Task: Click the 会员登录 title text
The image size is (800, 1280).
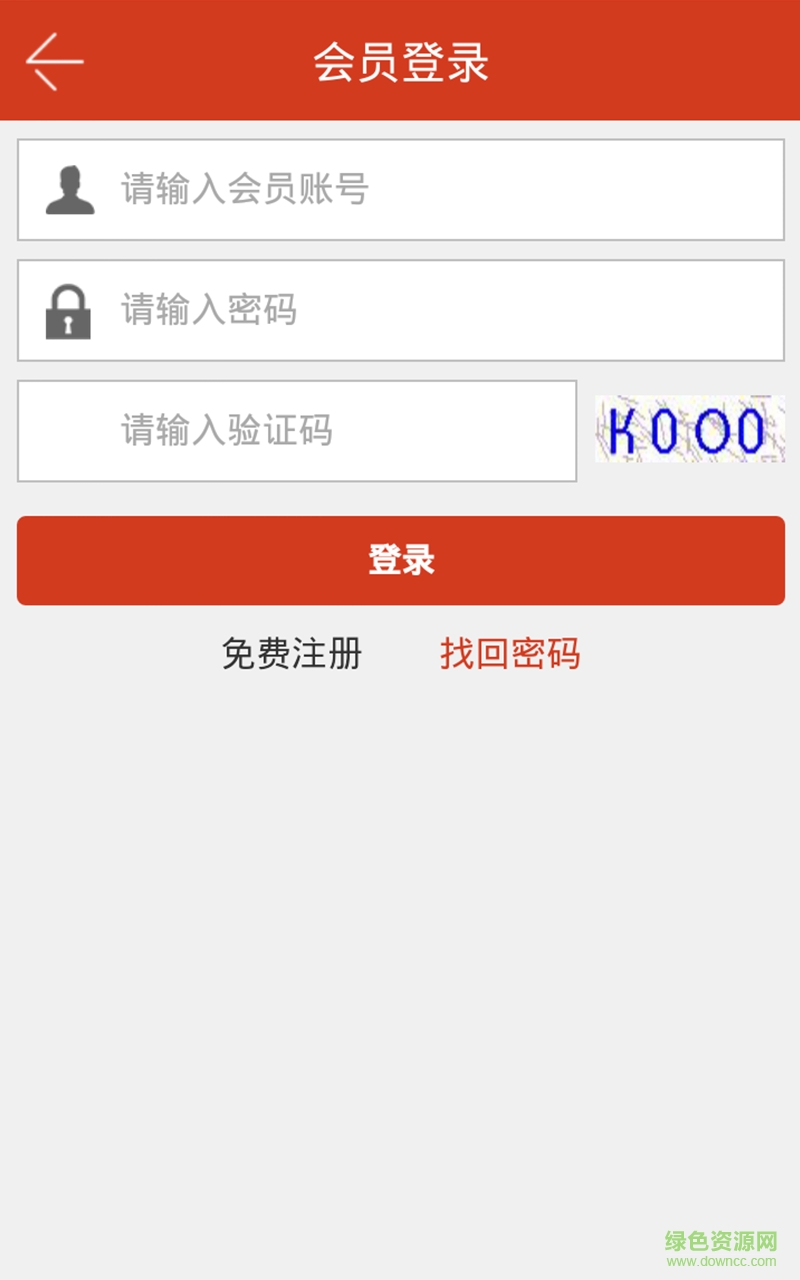Action: [x=400, y=60]
